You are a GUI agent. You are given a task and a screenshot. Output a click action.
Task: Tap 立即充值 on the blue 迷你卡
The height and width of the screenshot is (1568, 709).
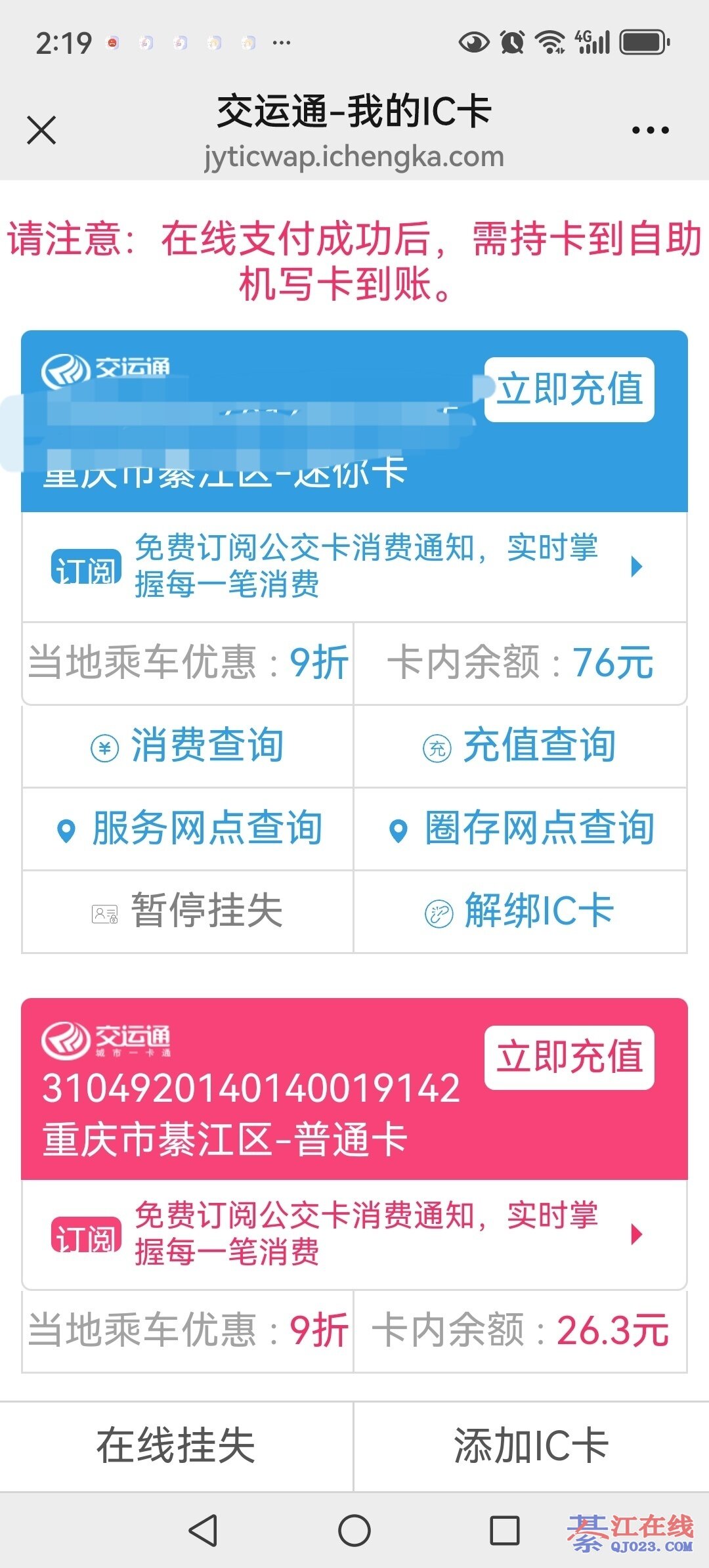(569, 389)
